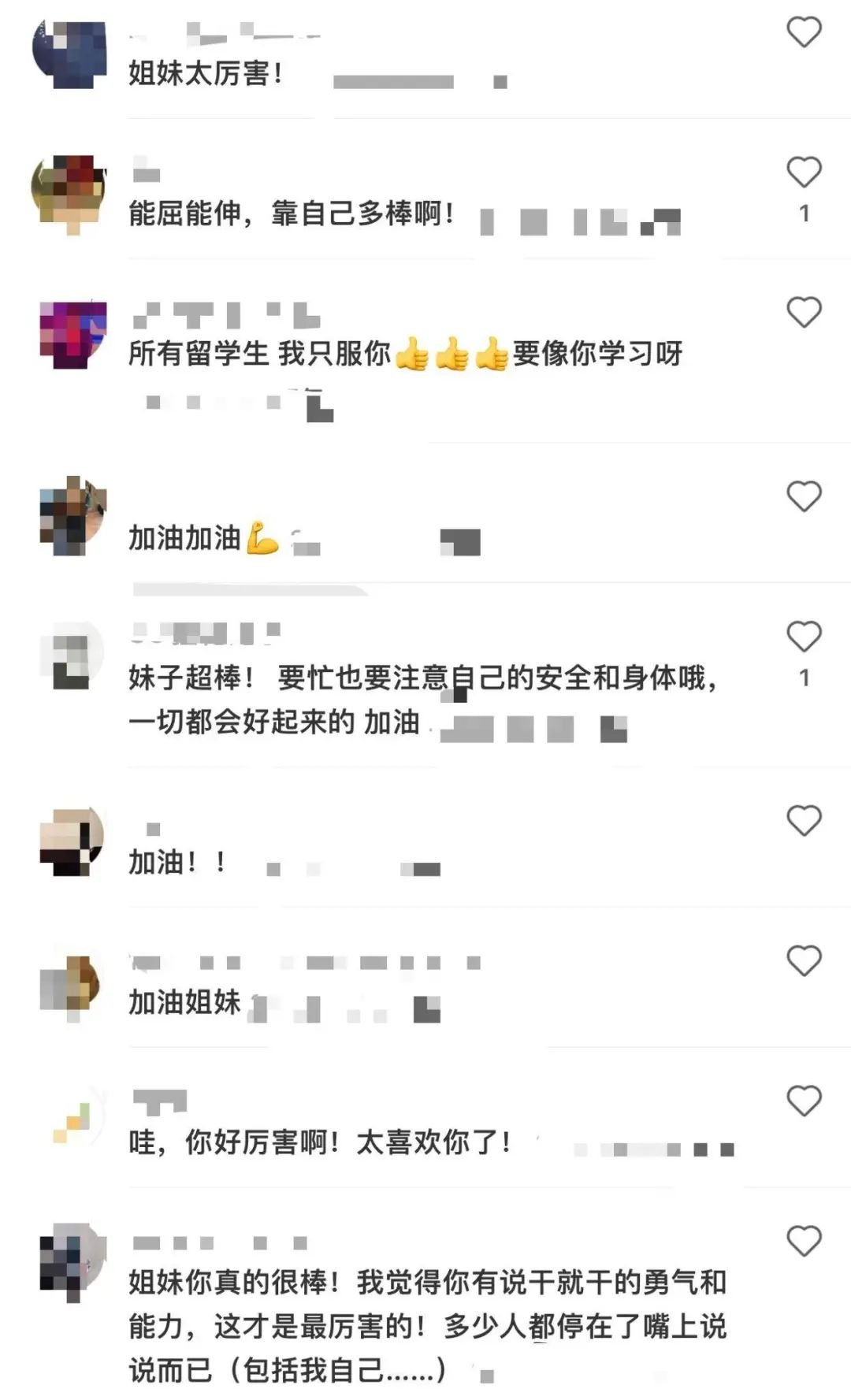Like the comment "姐妹太厉害！"
Viewport: 851px width, 1400px height.
(804, 32)
